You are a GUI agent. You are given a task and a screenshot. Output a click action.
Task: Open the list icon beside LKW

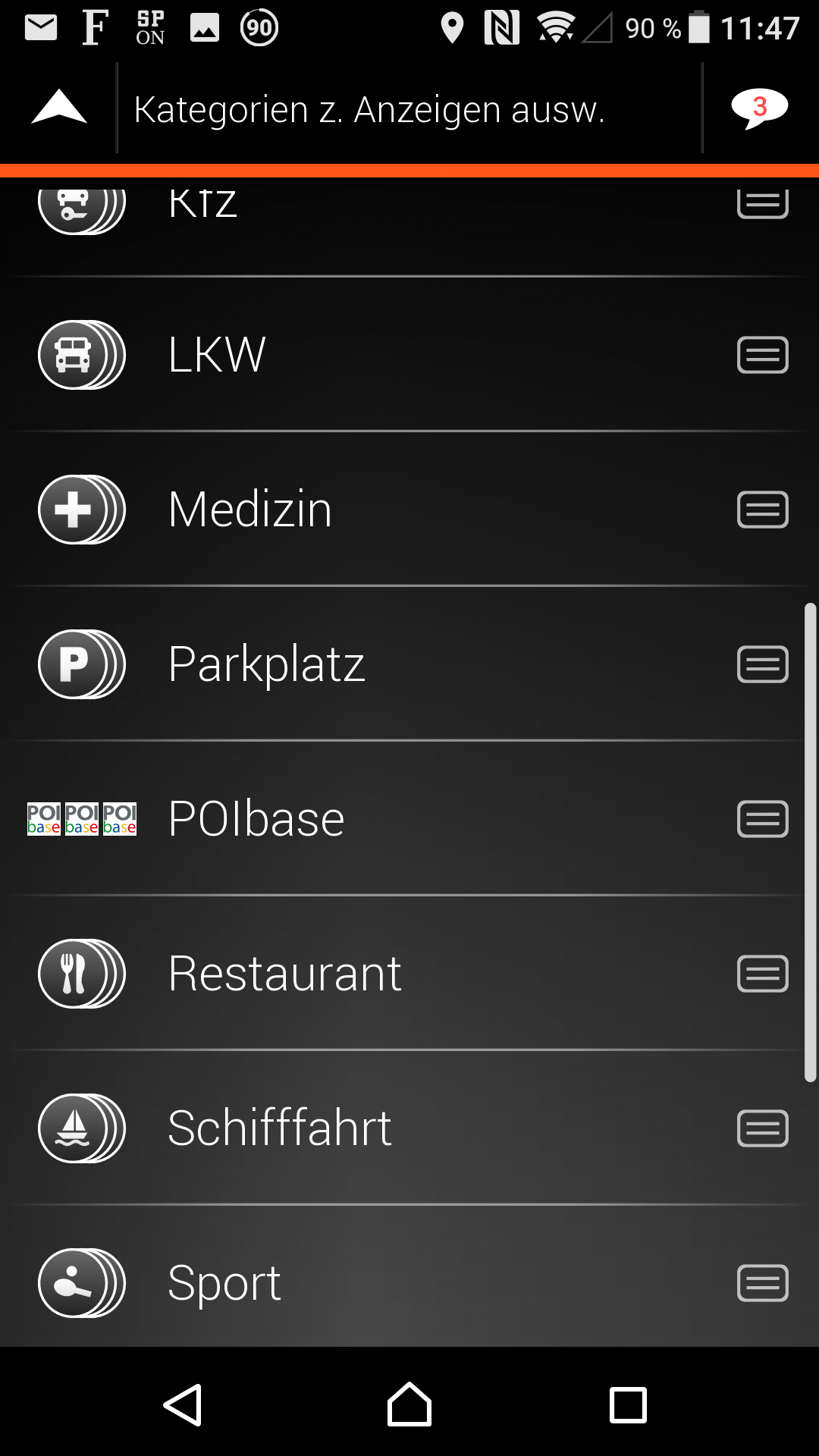762,355
